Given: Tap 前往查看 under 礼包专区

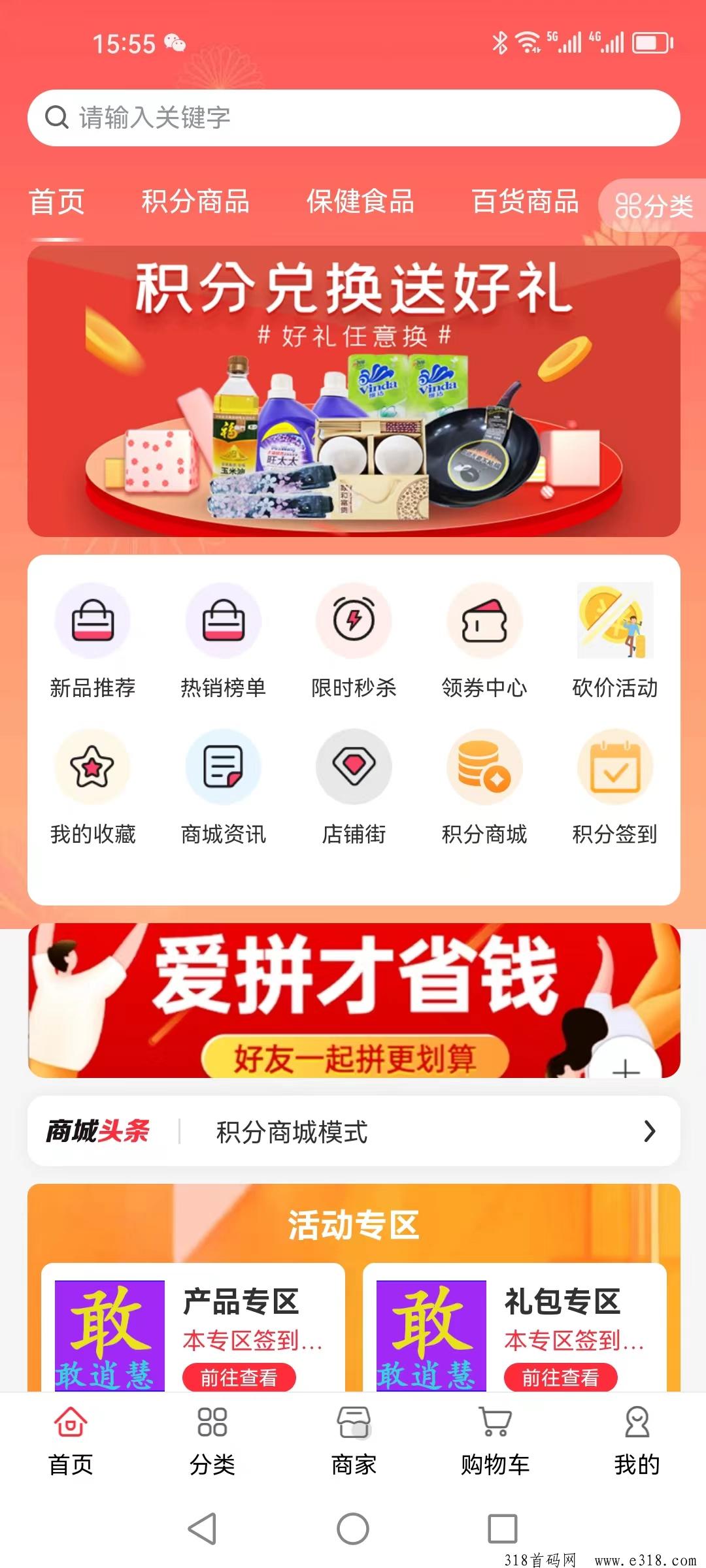Looking at the screenshot, I should point(560,1377).
